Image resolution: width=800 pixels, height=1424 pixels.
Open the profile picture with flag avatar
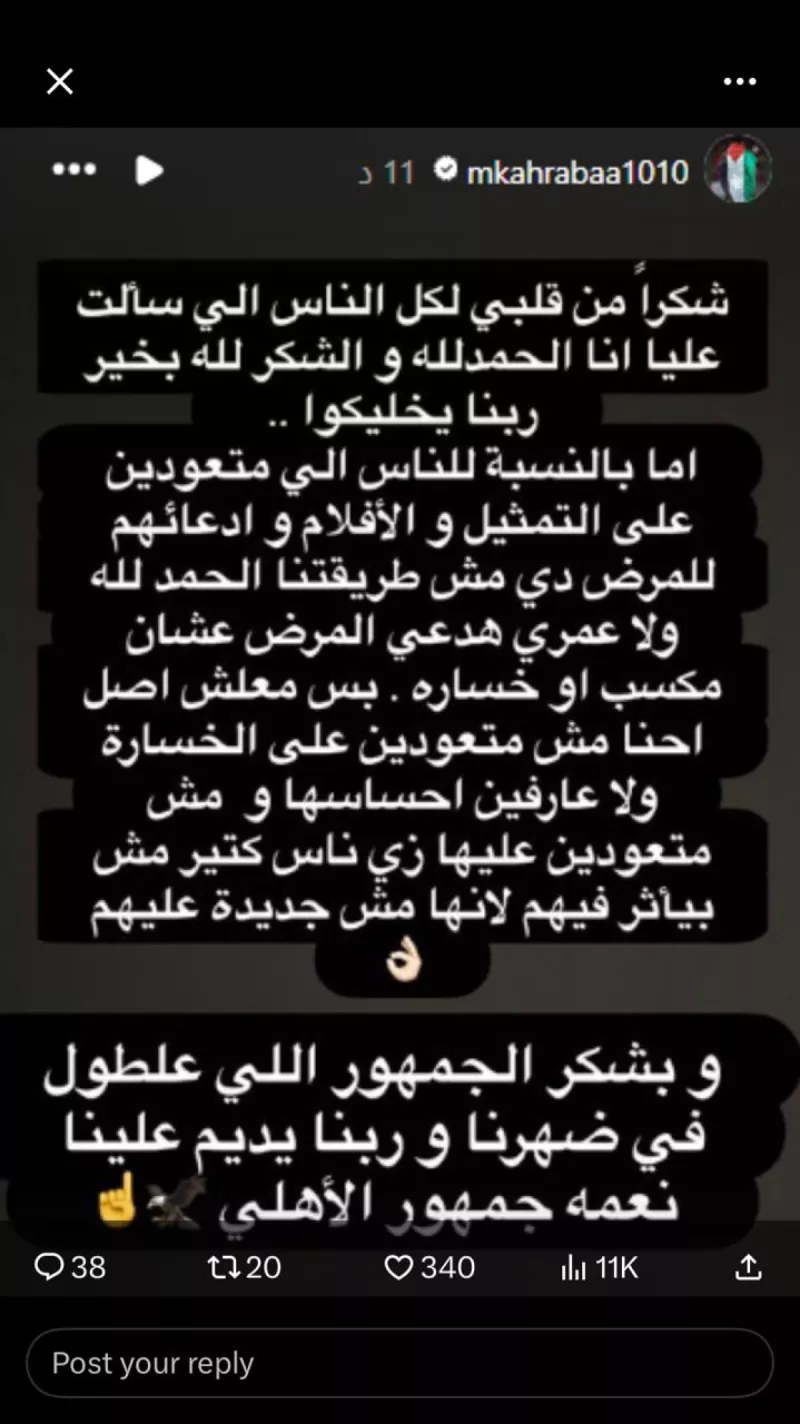pyautogui.click(x=738, y=170)
